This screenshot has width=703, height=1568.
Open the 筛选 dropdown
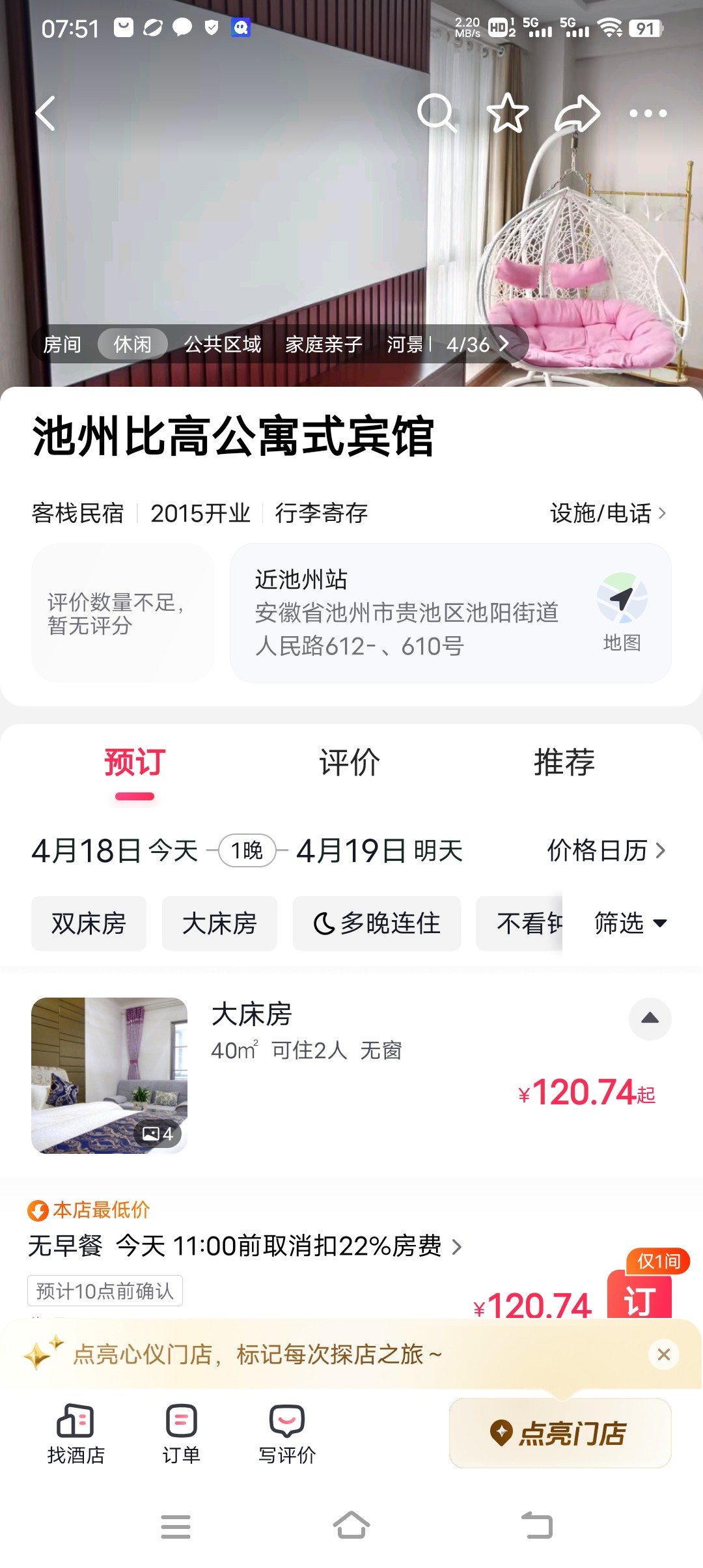pyautogui.click(x=630, y=923)
